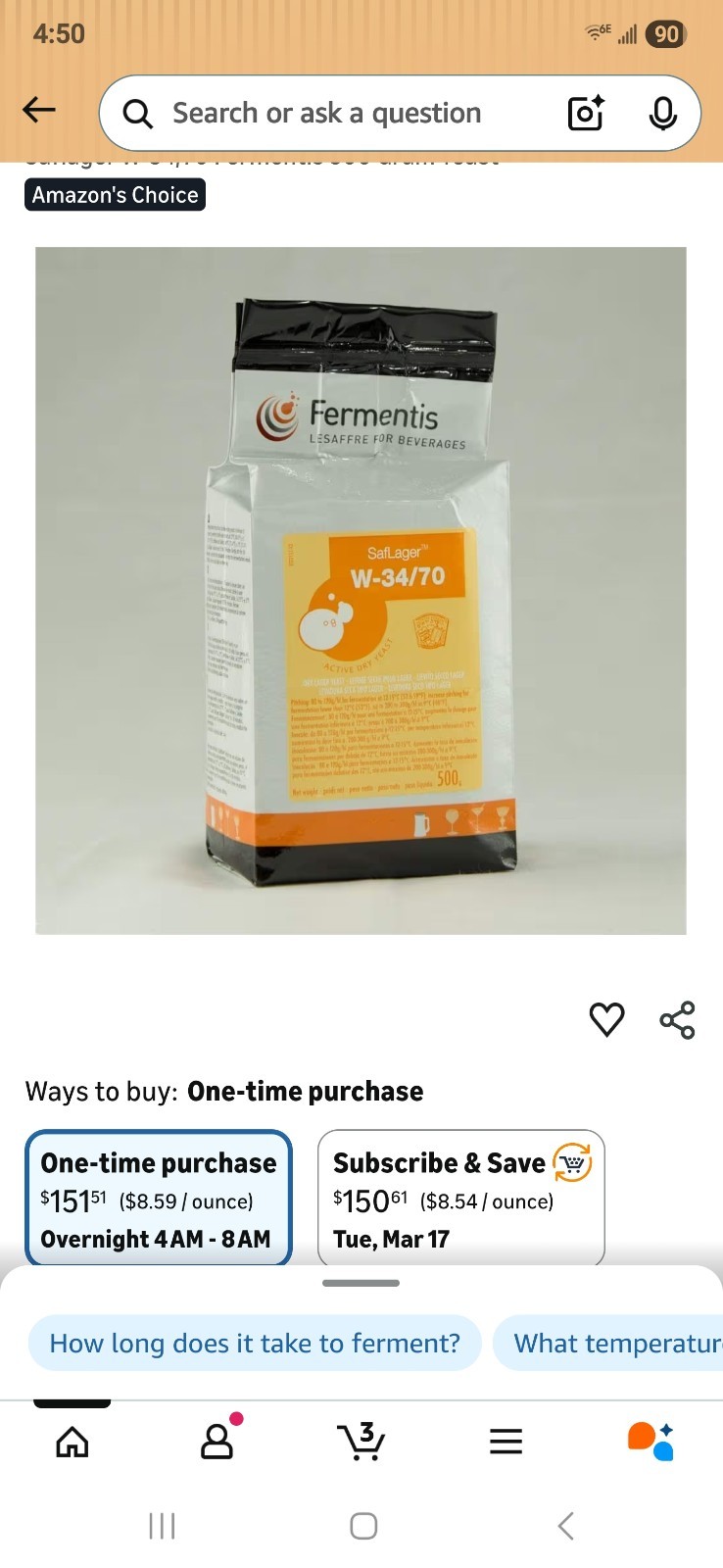Tap the Android back navigation arrow
The width and height of the screenshot is (723, 1568).
565,1525
